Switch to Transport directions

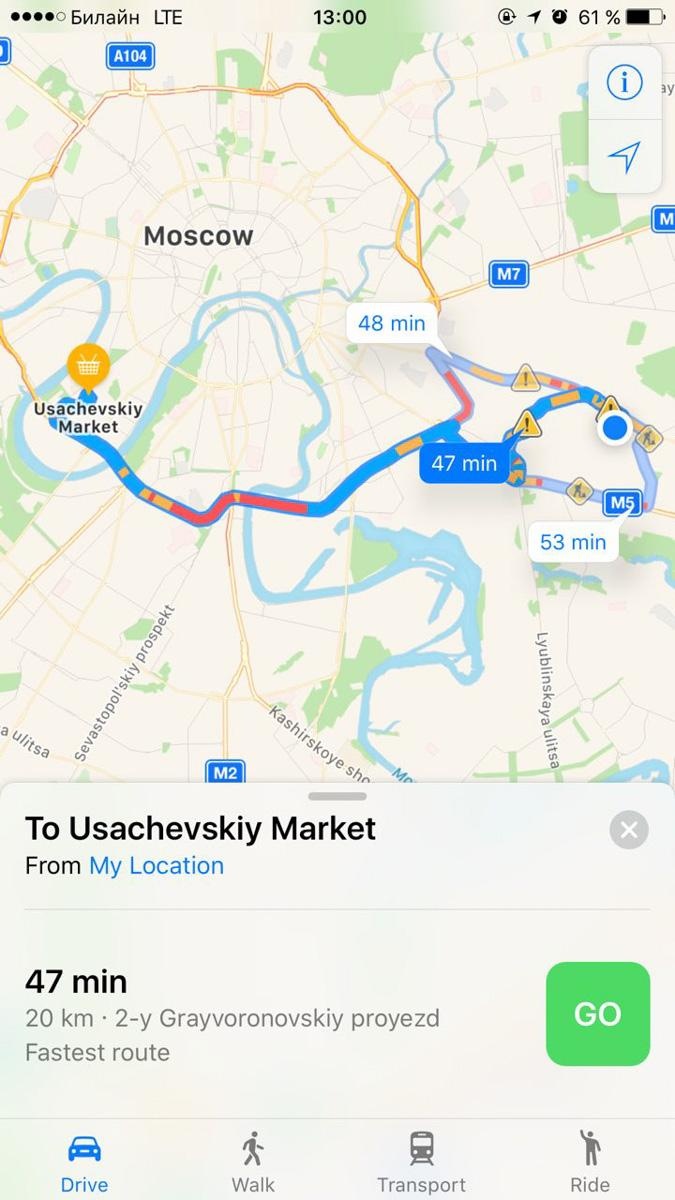pyautogui.click(x=421, y=1160)
